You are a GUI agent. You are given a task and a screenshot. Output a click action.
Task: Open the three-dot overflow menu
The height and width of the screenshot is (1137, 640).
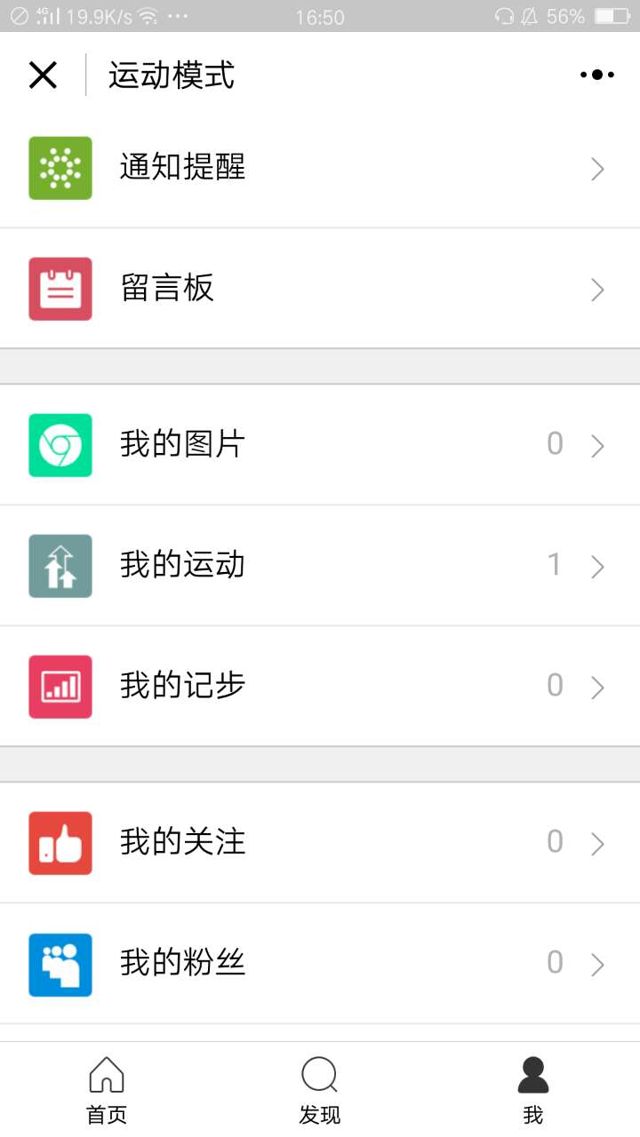pos(596,75)
